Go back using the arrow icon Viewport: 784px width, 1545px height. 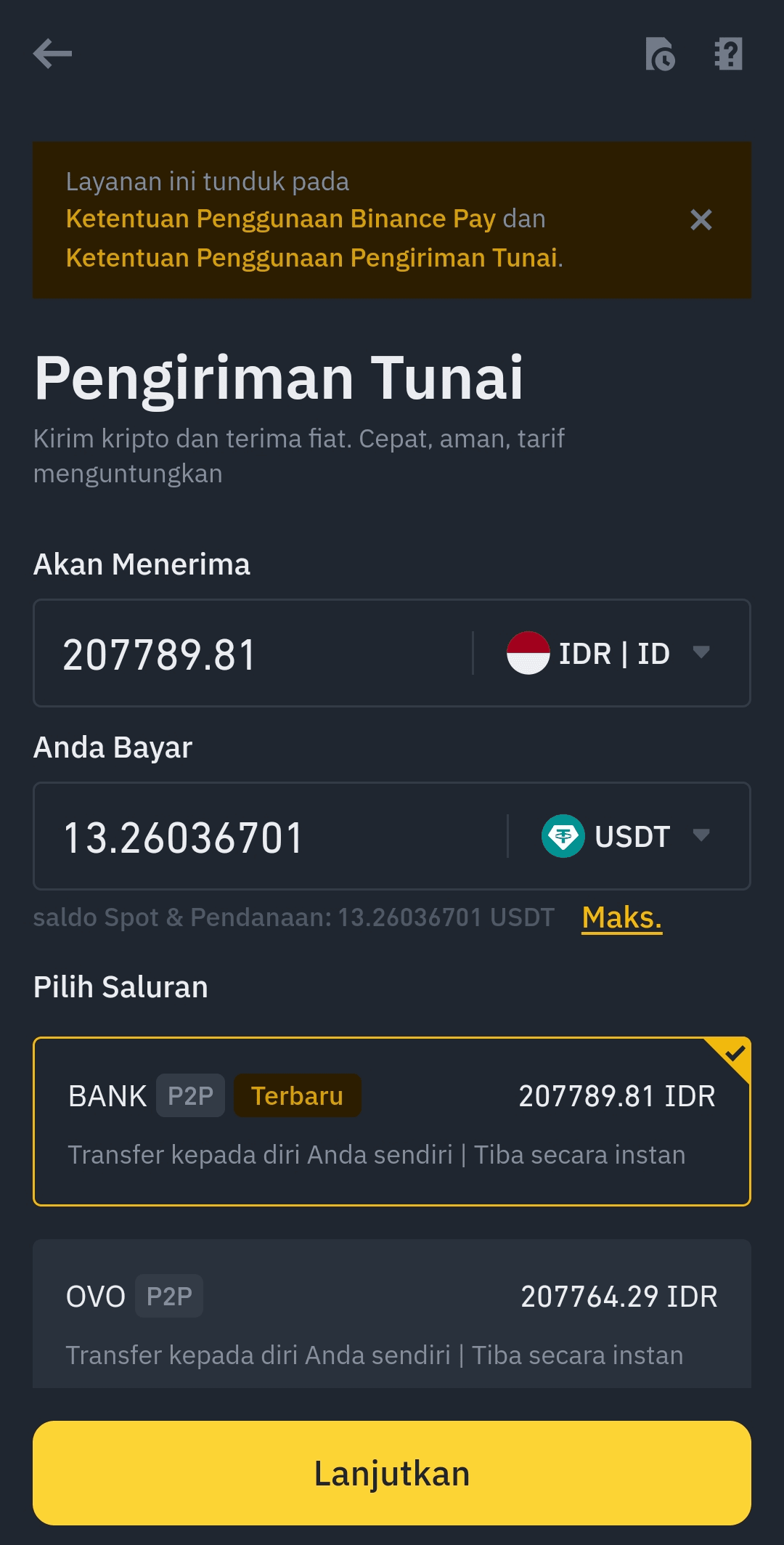[x=52, y=54]
